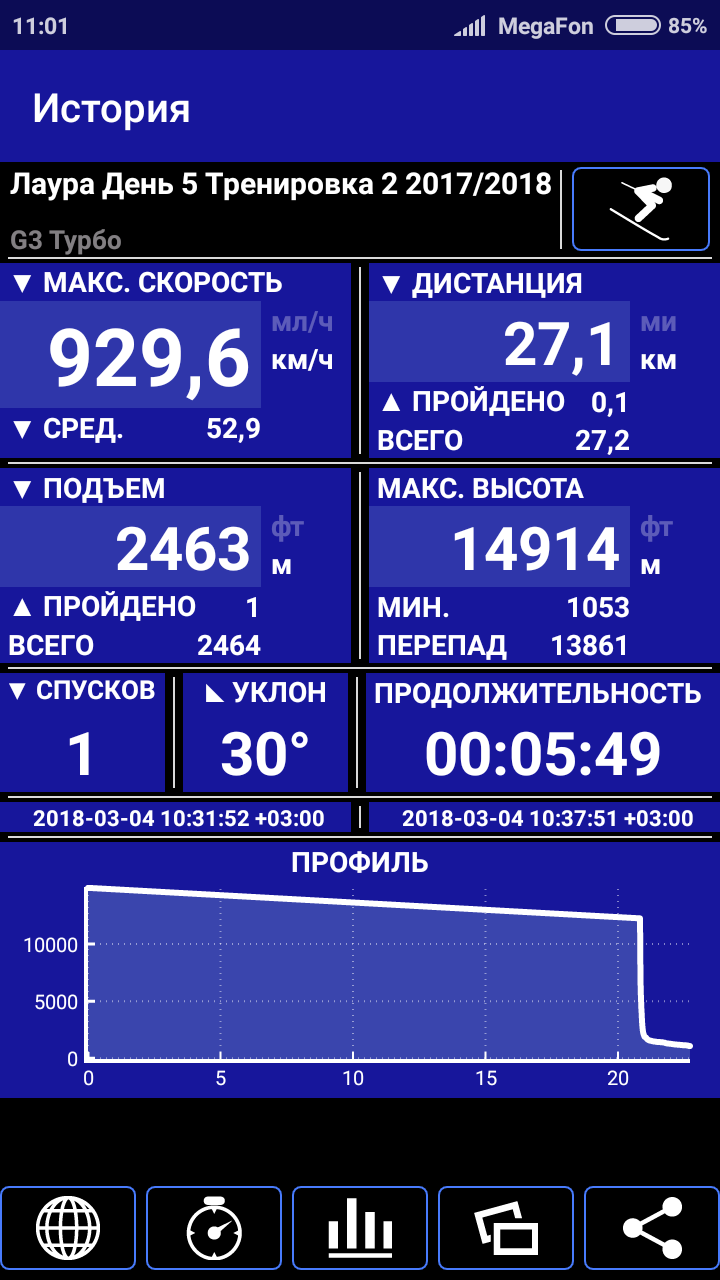
Task: Switch distance units to miles
Action: [659, 323]
